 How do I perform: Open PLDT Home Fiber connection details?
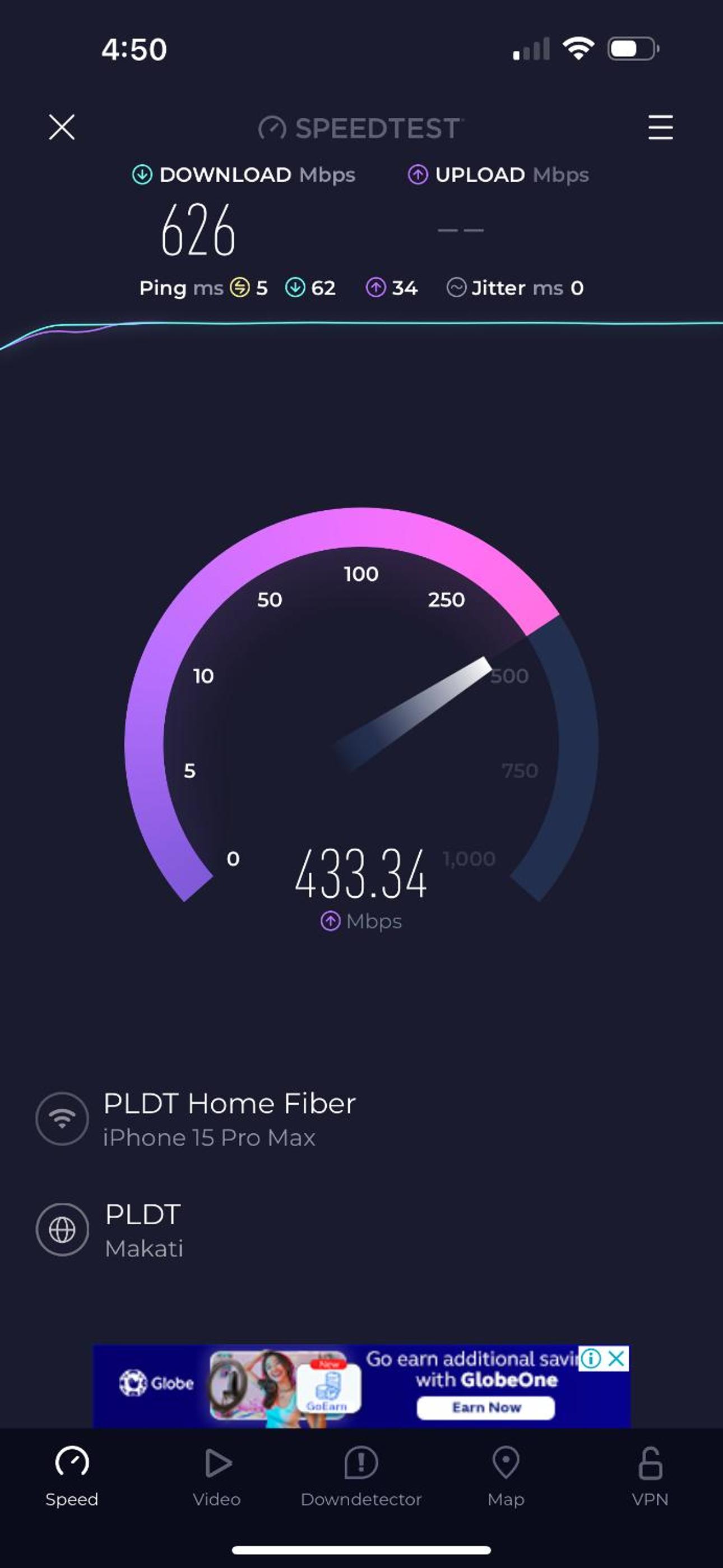tap(229, 1119)
